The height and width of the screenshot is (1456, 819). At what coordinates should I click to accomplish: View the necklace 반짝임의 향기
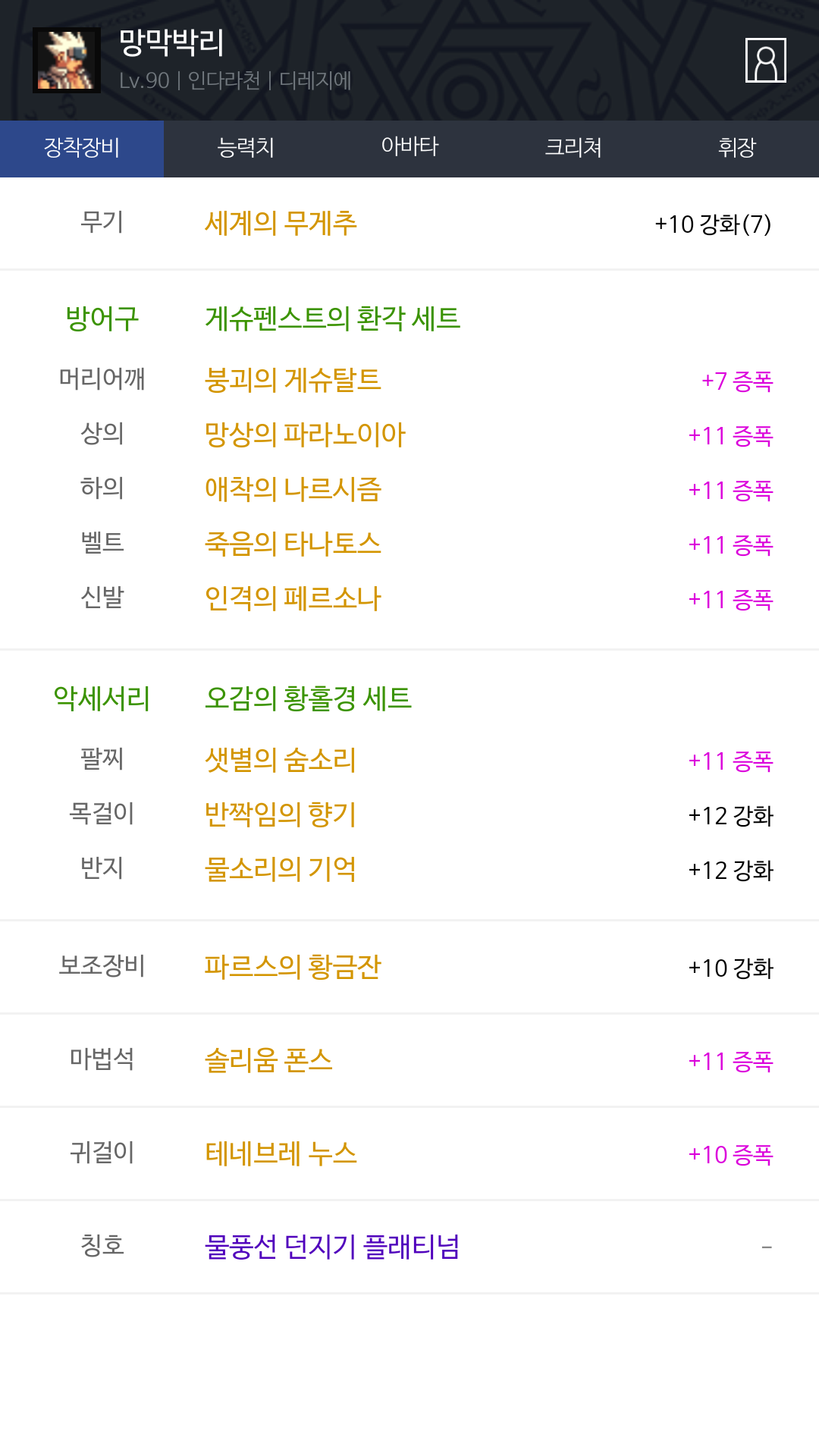point(281,814)
